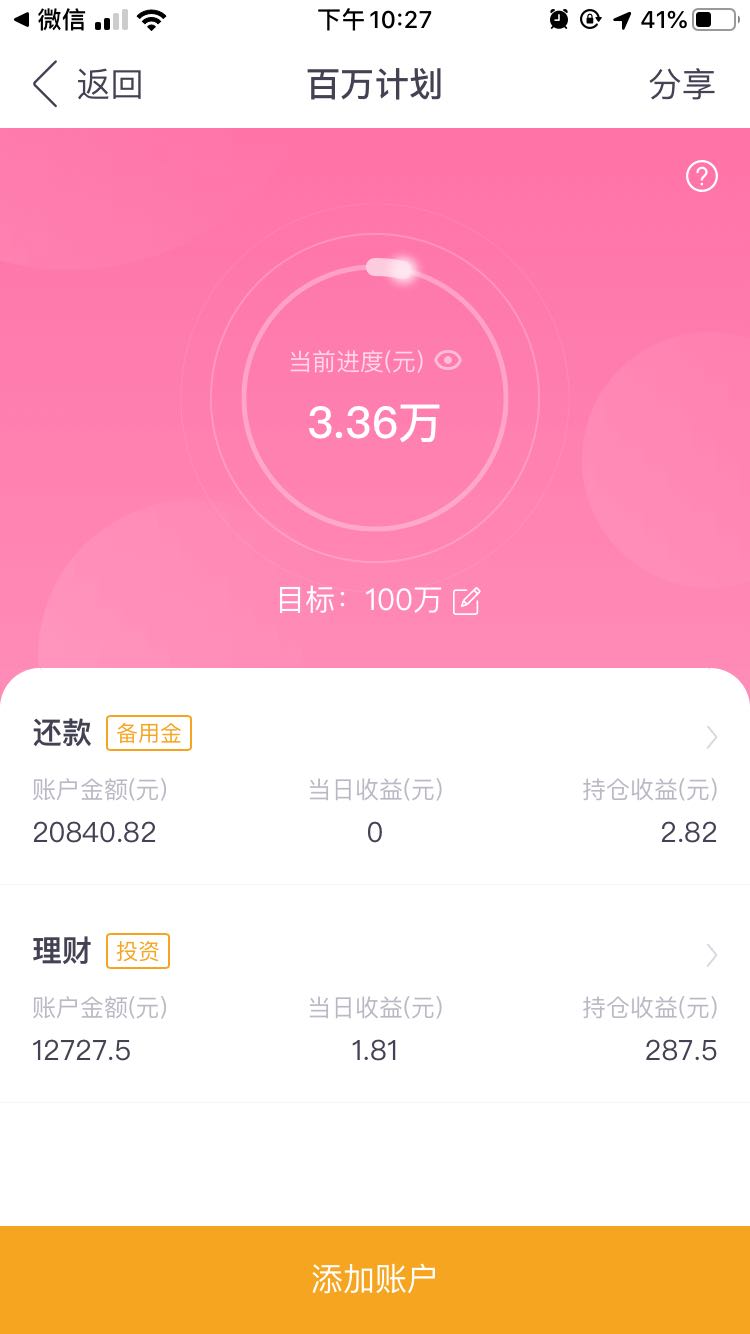The image size is (750, 1334).
Task: Open the help question mark icon
Action: [702, 177]
